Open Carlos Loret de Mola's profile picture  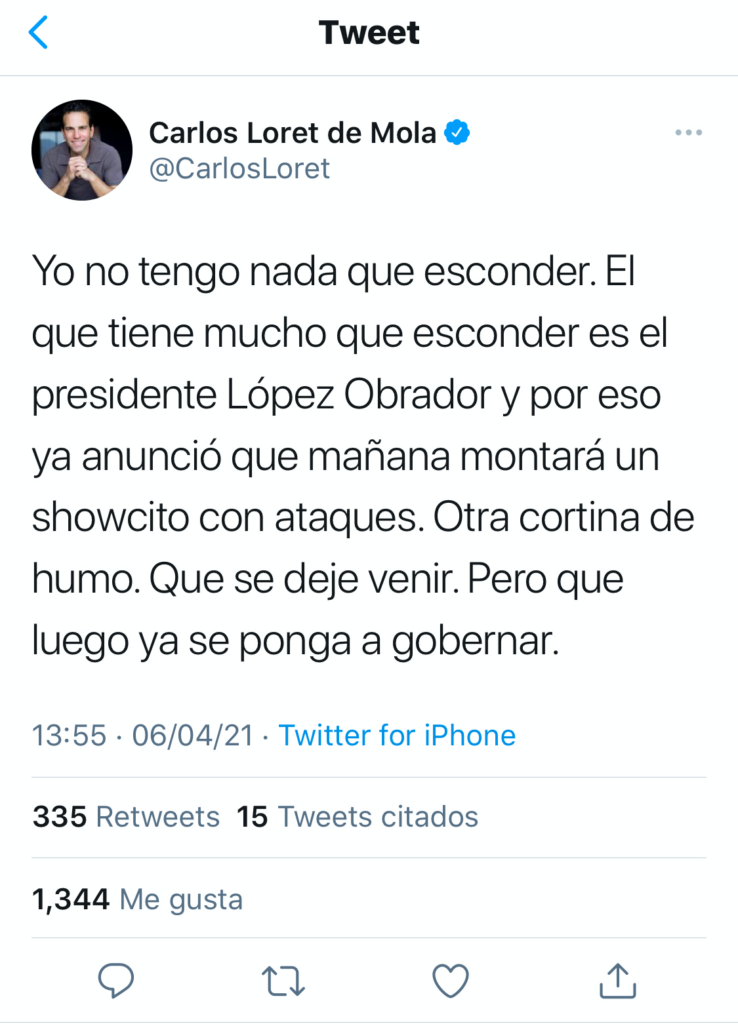tap(82, 150)
